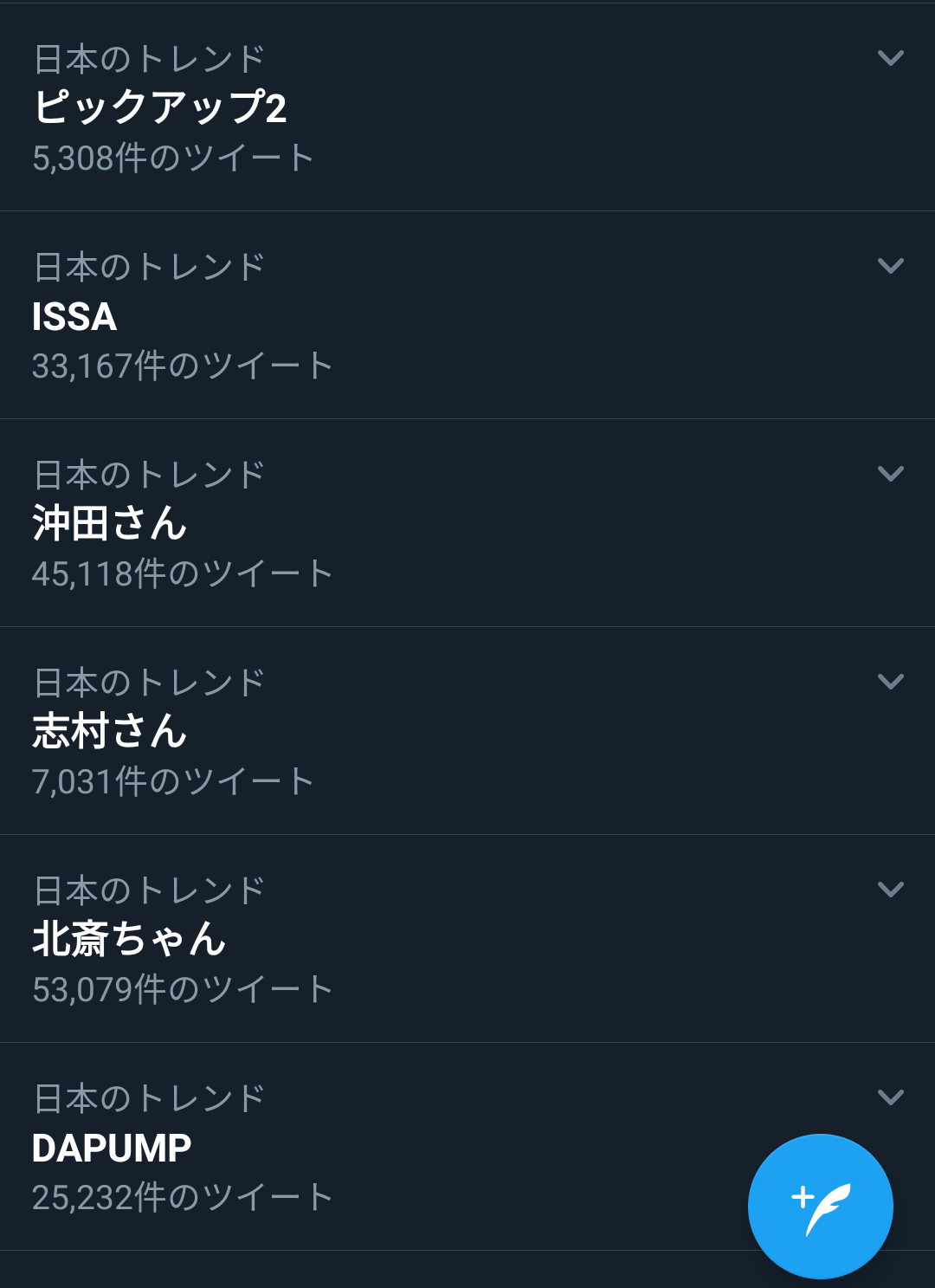
Task: Open the ピックアップ2 trend
Action: [160, 107]
